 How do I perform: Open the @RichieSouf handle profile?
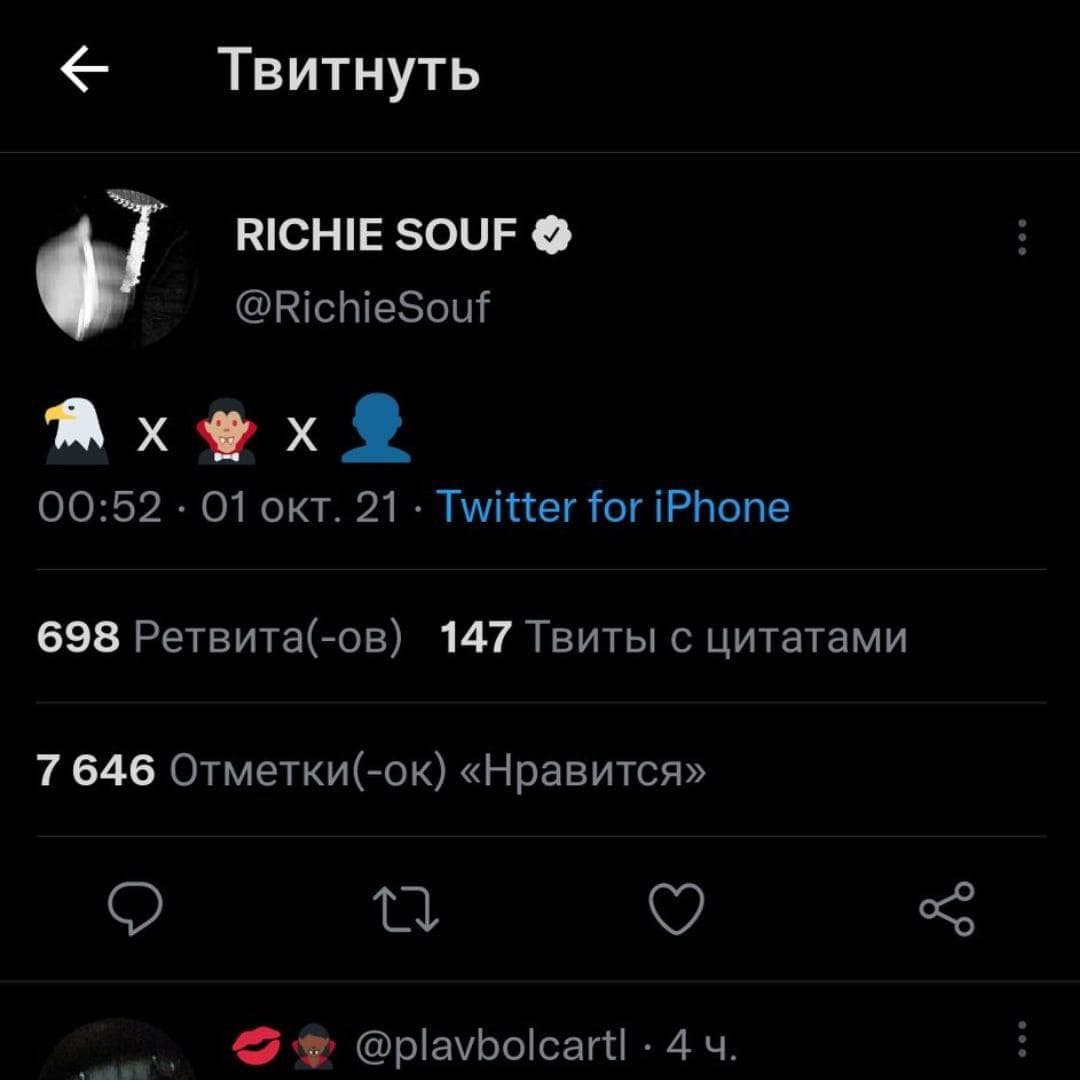pos(362,307)
